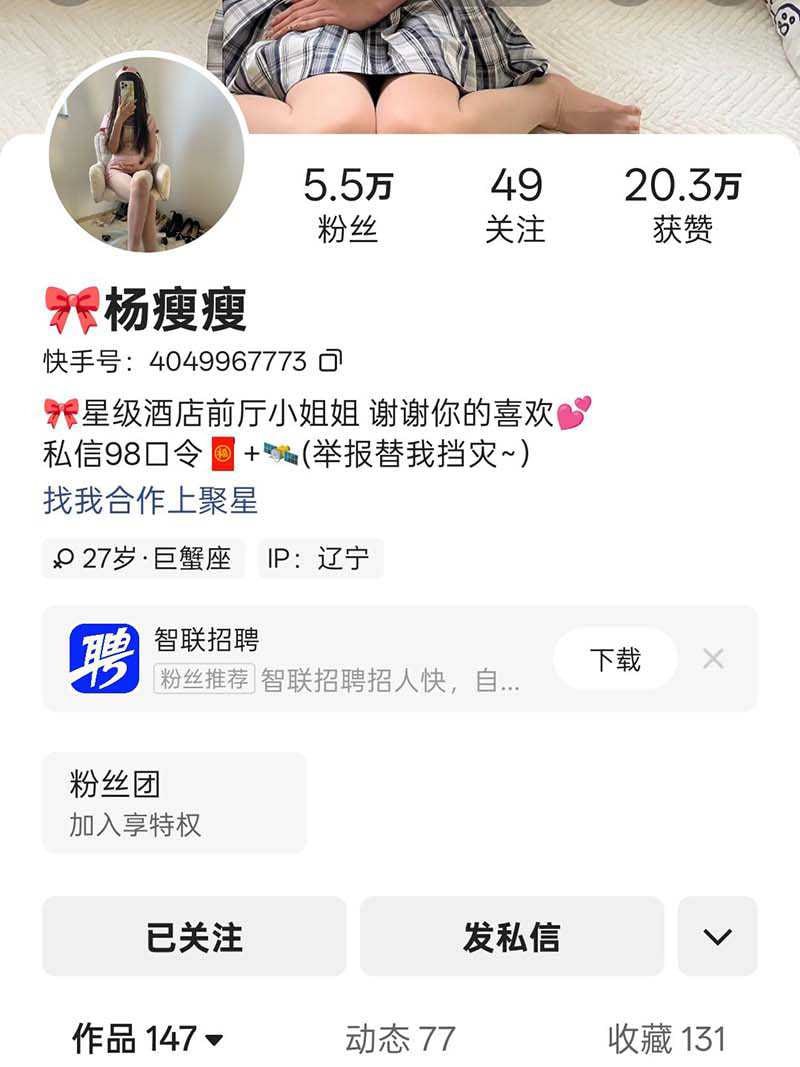Copy the Kuaishou ID number

click(x=330, y=360)
